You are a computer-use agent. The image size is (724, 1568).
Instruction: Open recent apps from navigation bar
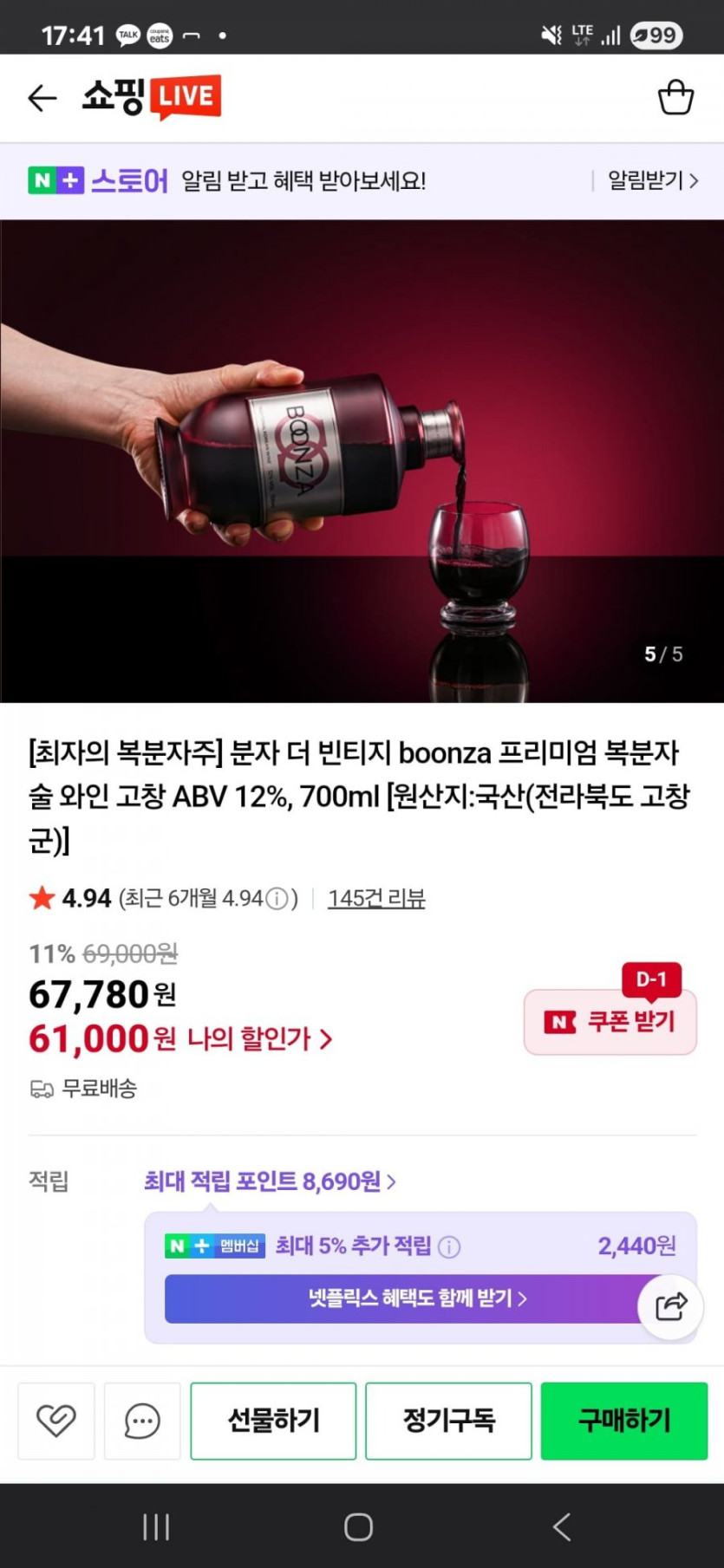(156, 1526)
